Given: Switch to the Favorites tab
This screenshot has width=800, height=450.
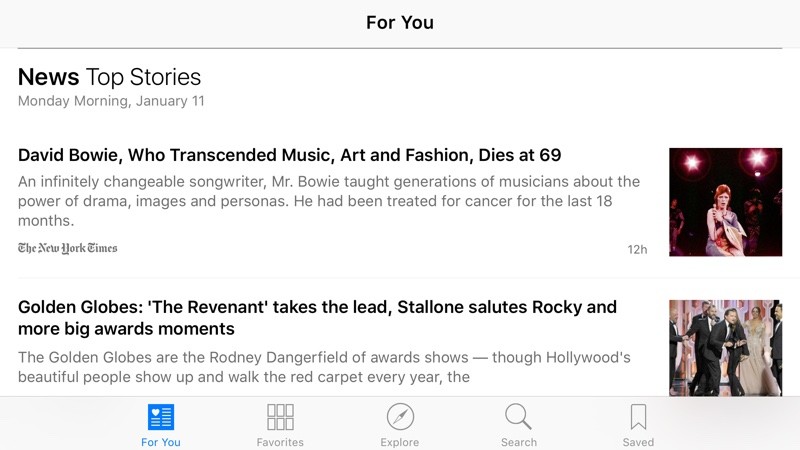Looking at the screenshot, I should pyautogui.click(x=280, y=426).
